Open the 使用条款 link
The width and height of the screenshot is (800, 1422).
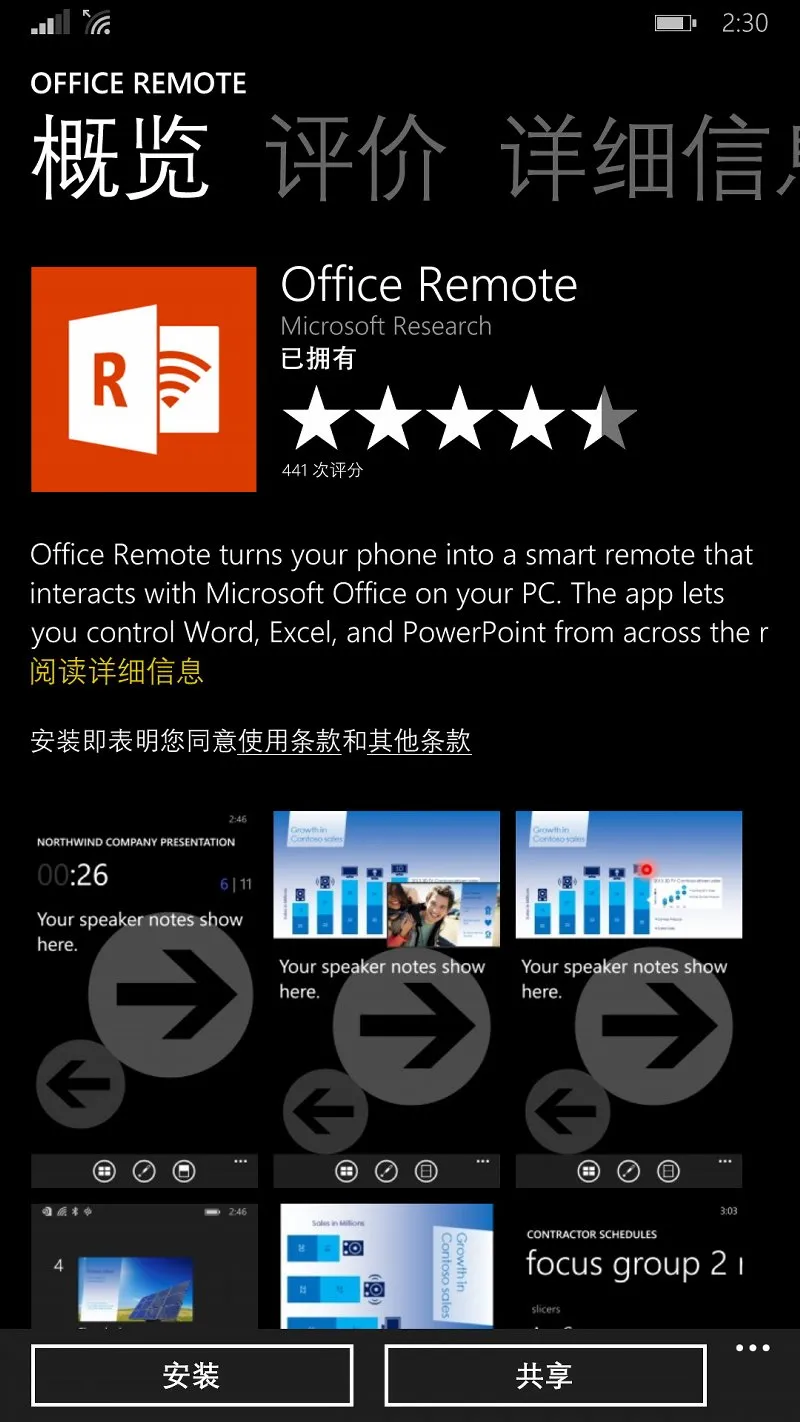(x=289, y=741)
